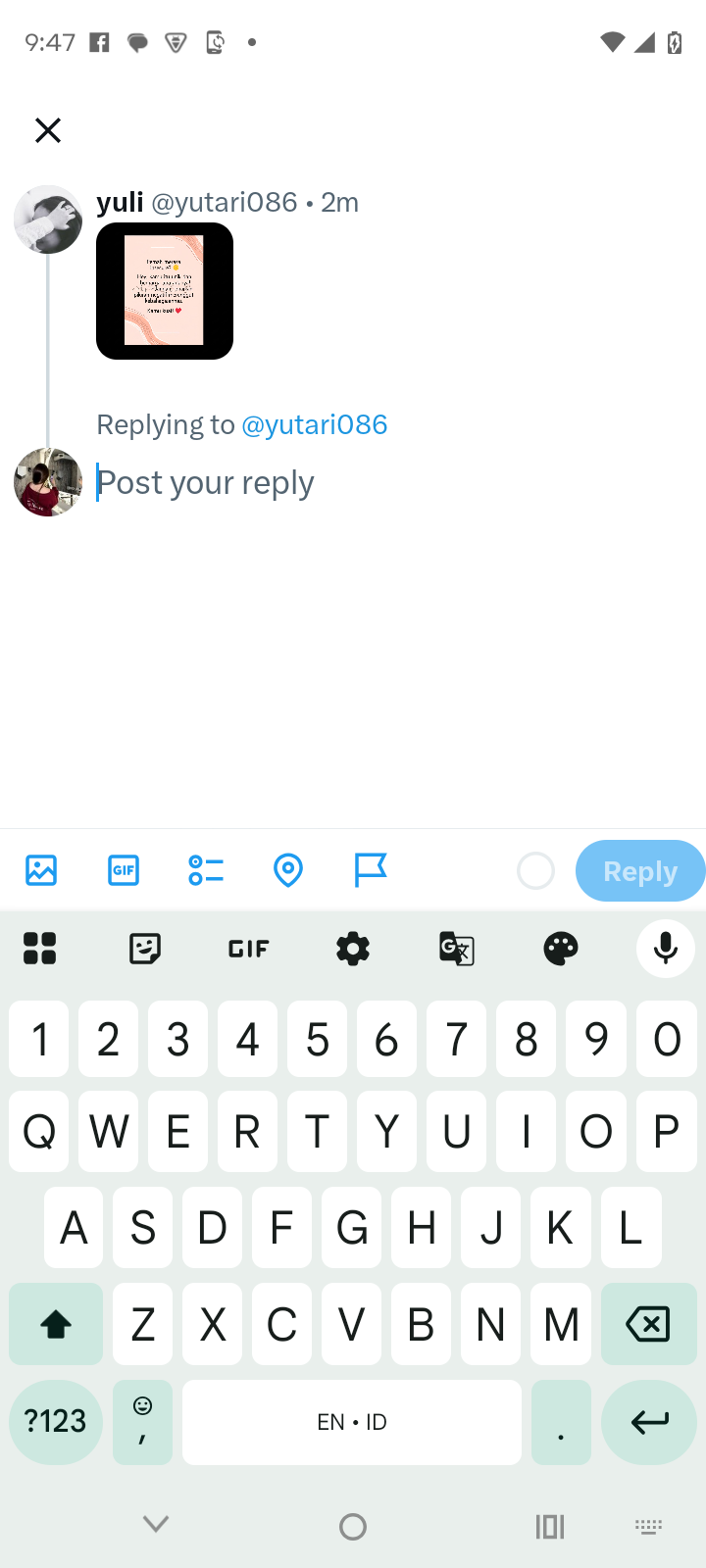Image resolution: width=706 pixels, height=1568 pixels.
Task: Open the keyboard settings gear
Action: pyautogui.click(x=353, y=949)
